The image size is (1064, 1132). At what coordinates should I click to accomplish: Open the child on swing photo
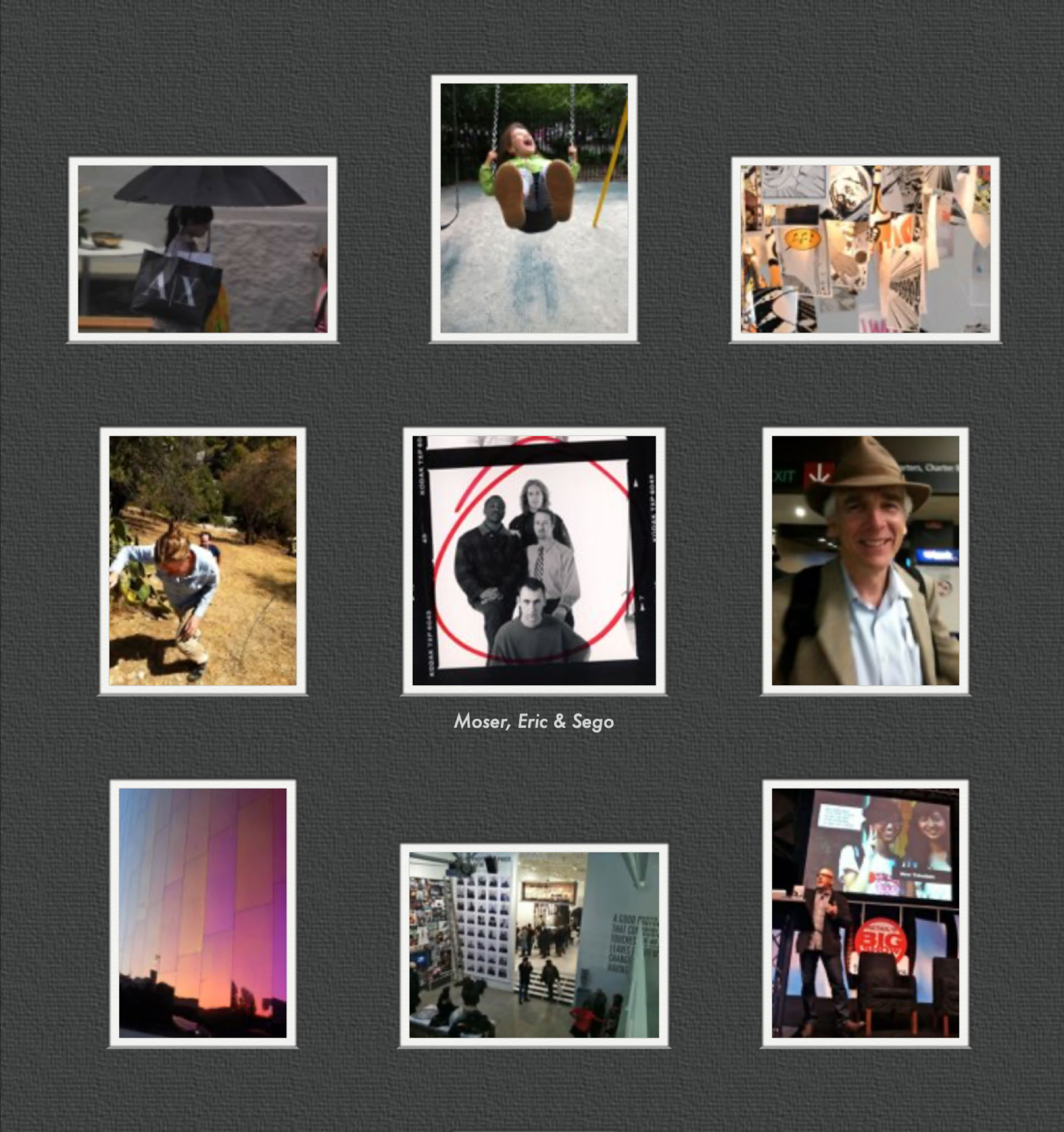(534, 208)
